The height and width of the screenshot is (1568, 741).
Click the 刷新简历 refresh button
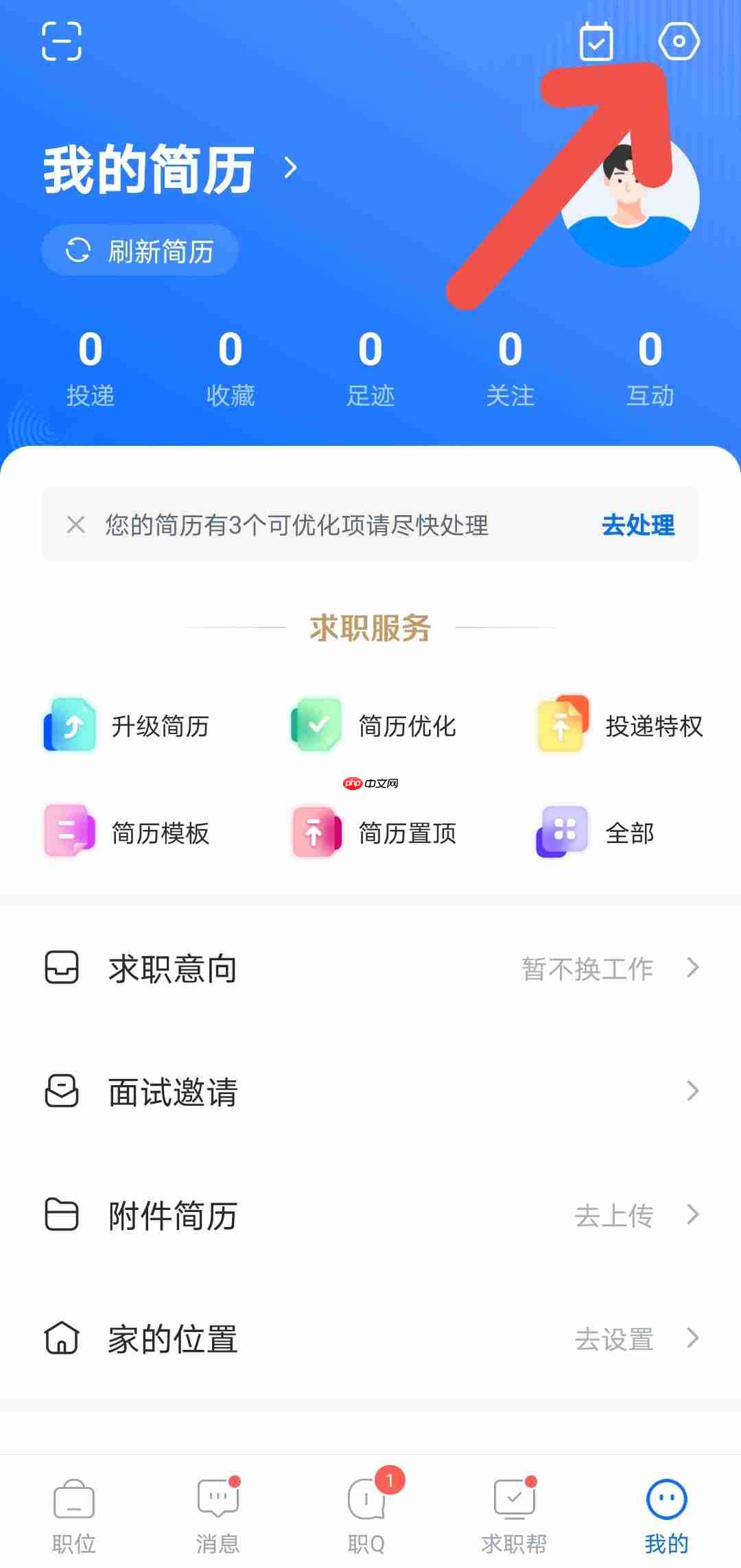(140, 250)
